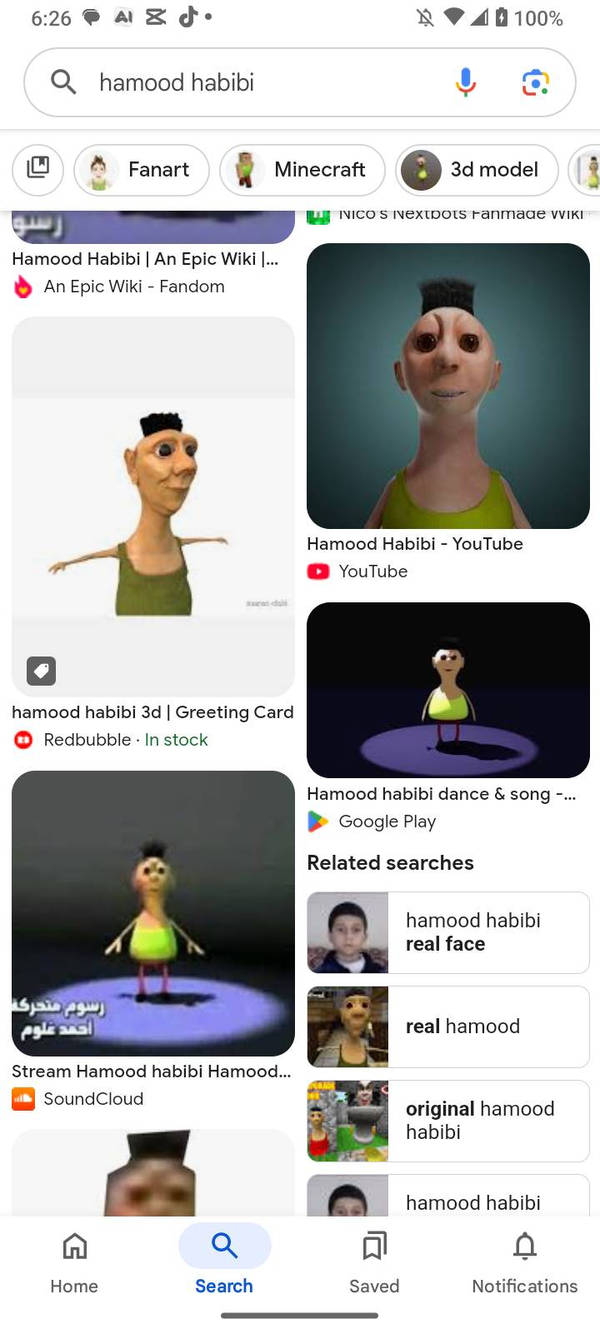The image size is (600, 1333).
Task: Open the Hamood Habibi YouTube image result
Action: [x=448, y=386]
